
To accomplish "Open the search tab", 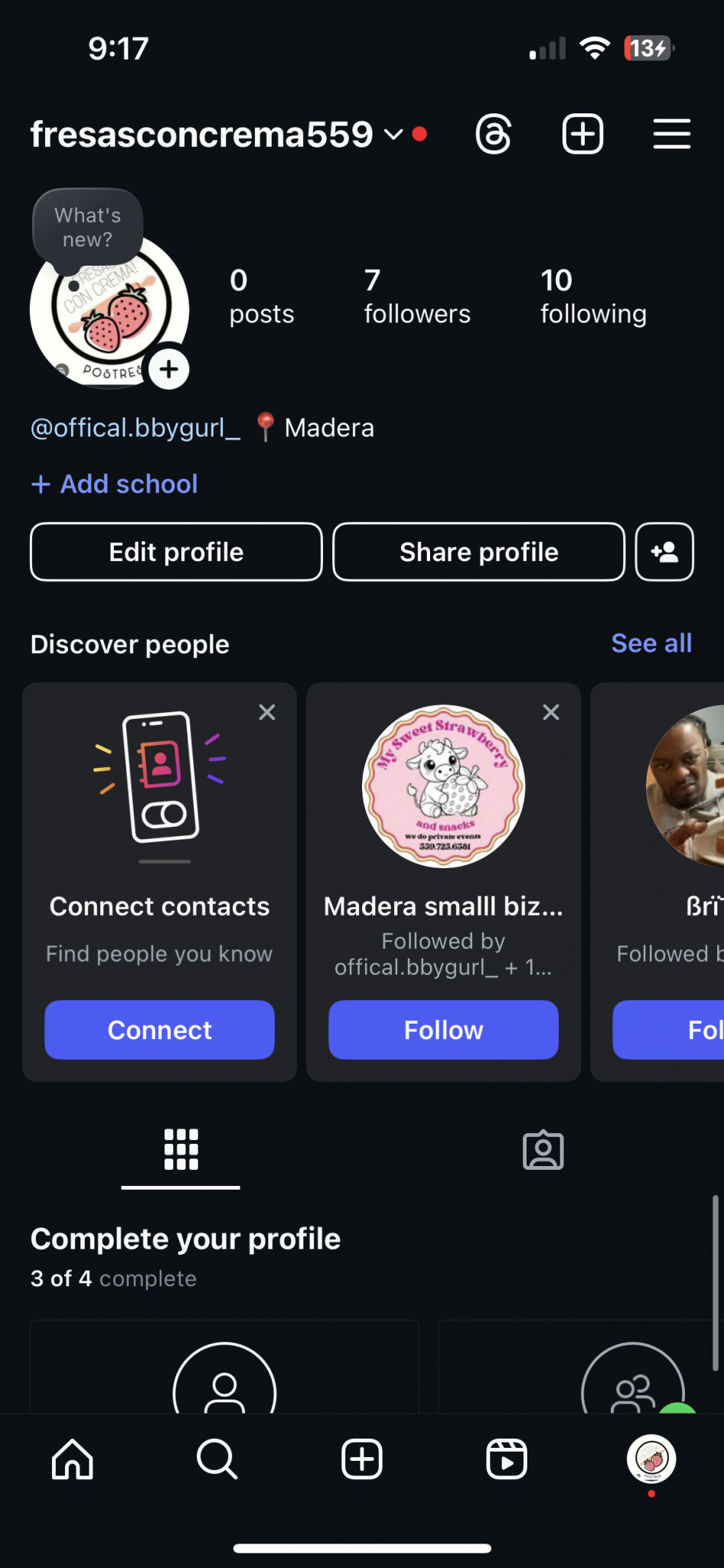I will pos(217,1459).
